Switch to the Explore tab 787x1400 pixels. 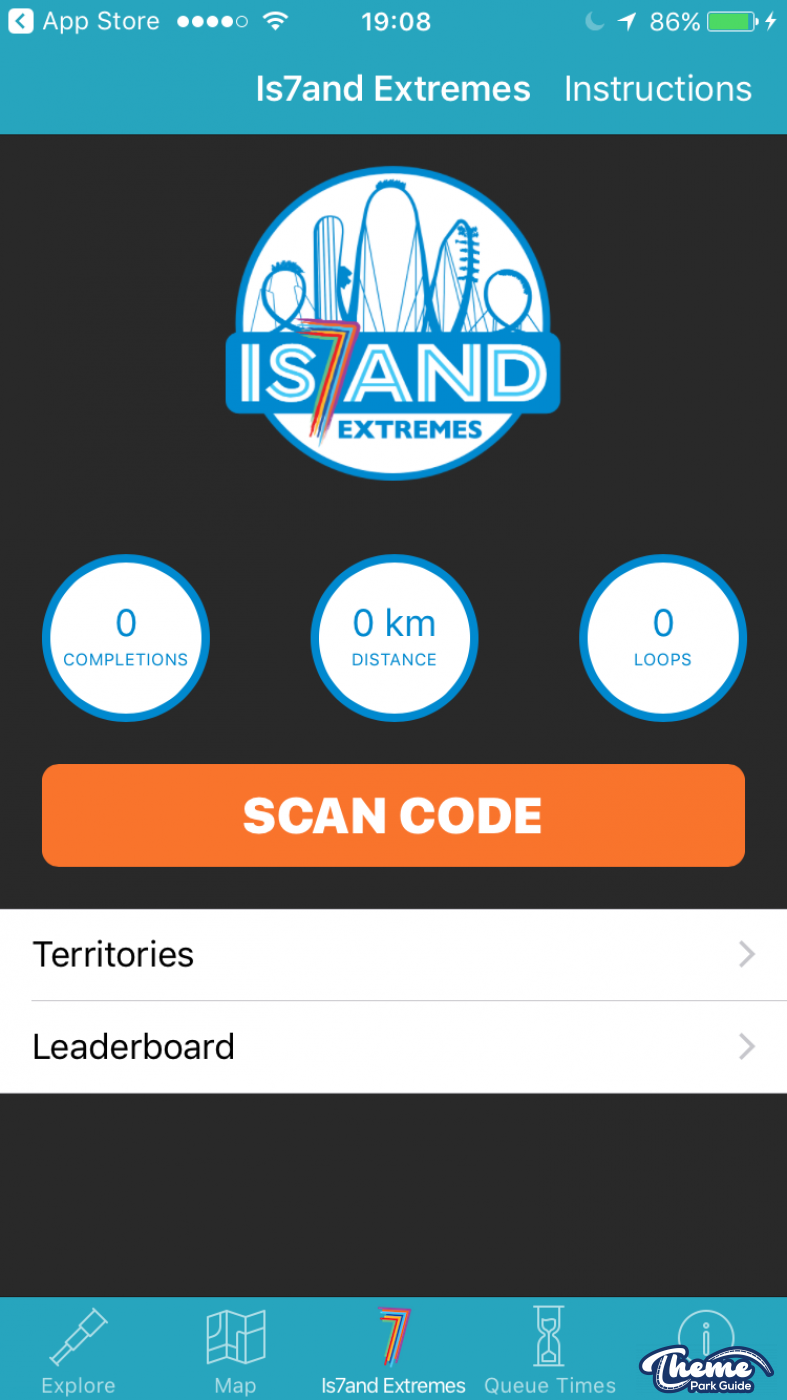click(x=78, y=1350)
